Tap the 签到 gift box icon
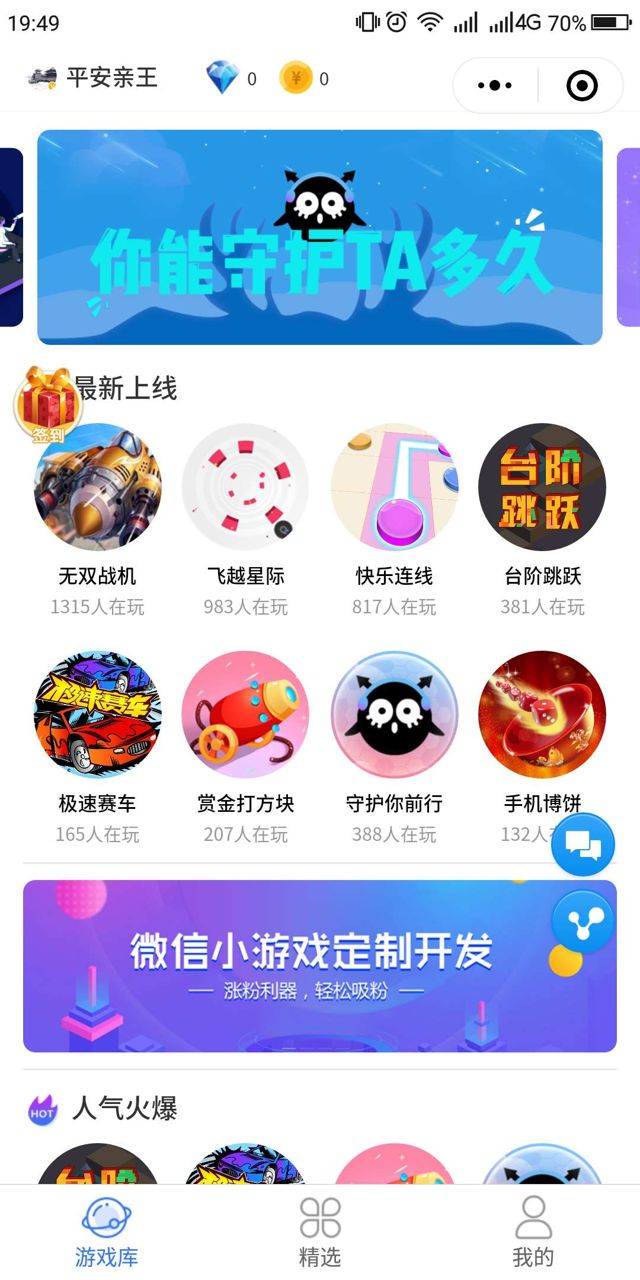 pyautogui.click(x=44, y=405)
